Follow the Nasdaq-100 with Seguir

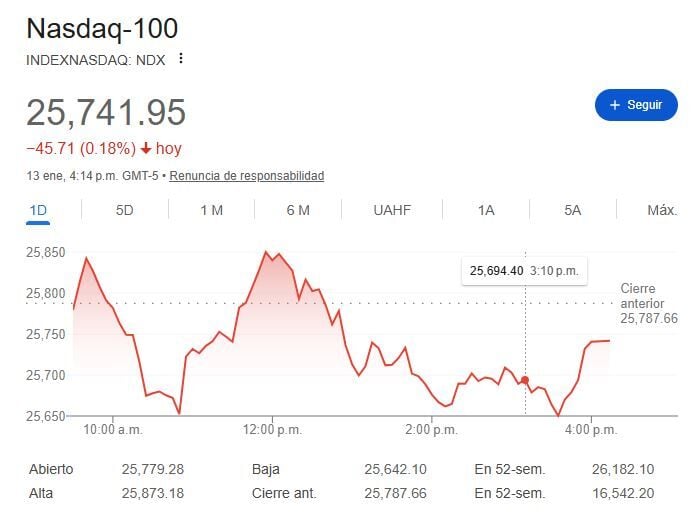coord(636,105)
